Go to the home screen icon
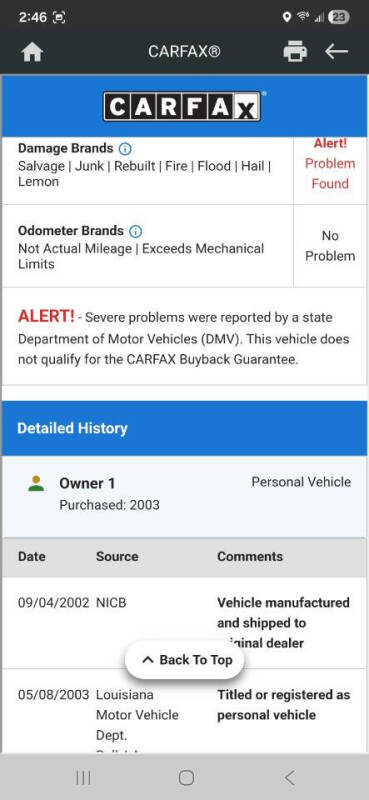Screen dimensions: 369x800 (33, 52)
